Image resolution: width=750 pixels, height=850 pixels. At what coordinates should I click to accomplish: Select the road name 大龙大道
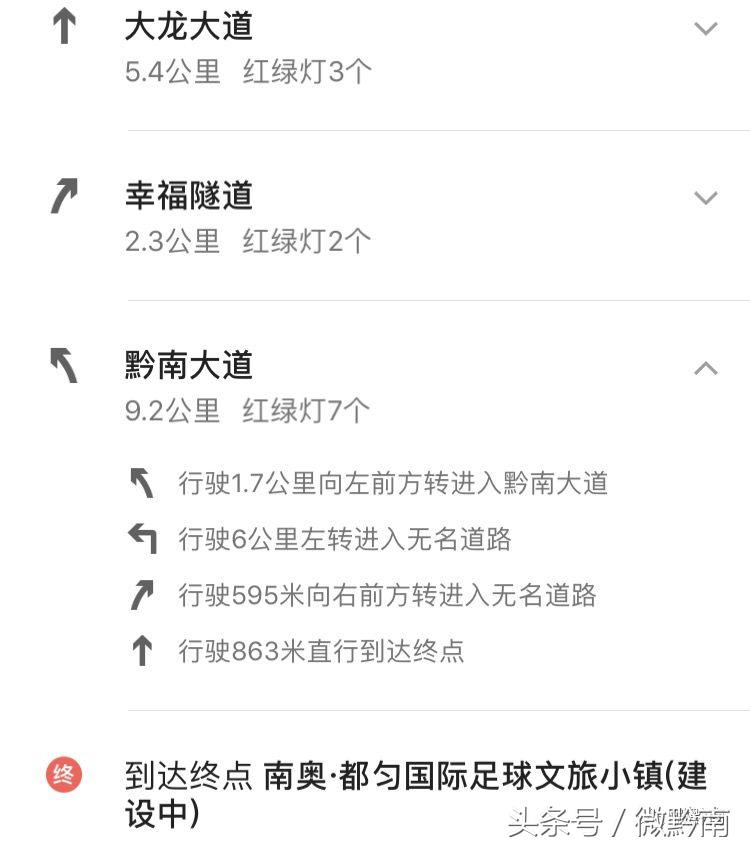click(190, 26)
